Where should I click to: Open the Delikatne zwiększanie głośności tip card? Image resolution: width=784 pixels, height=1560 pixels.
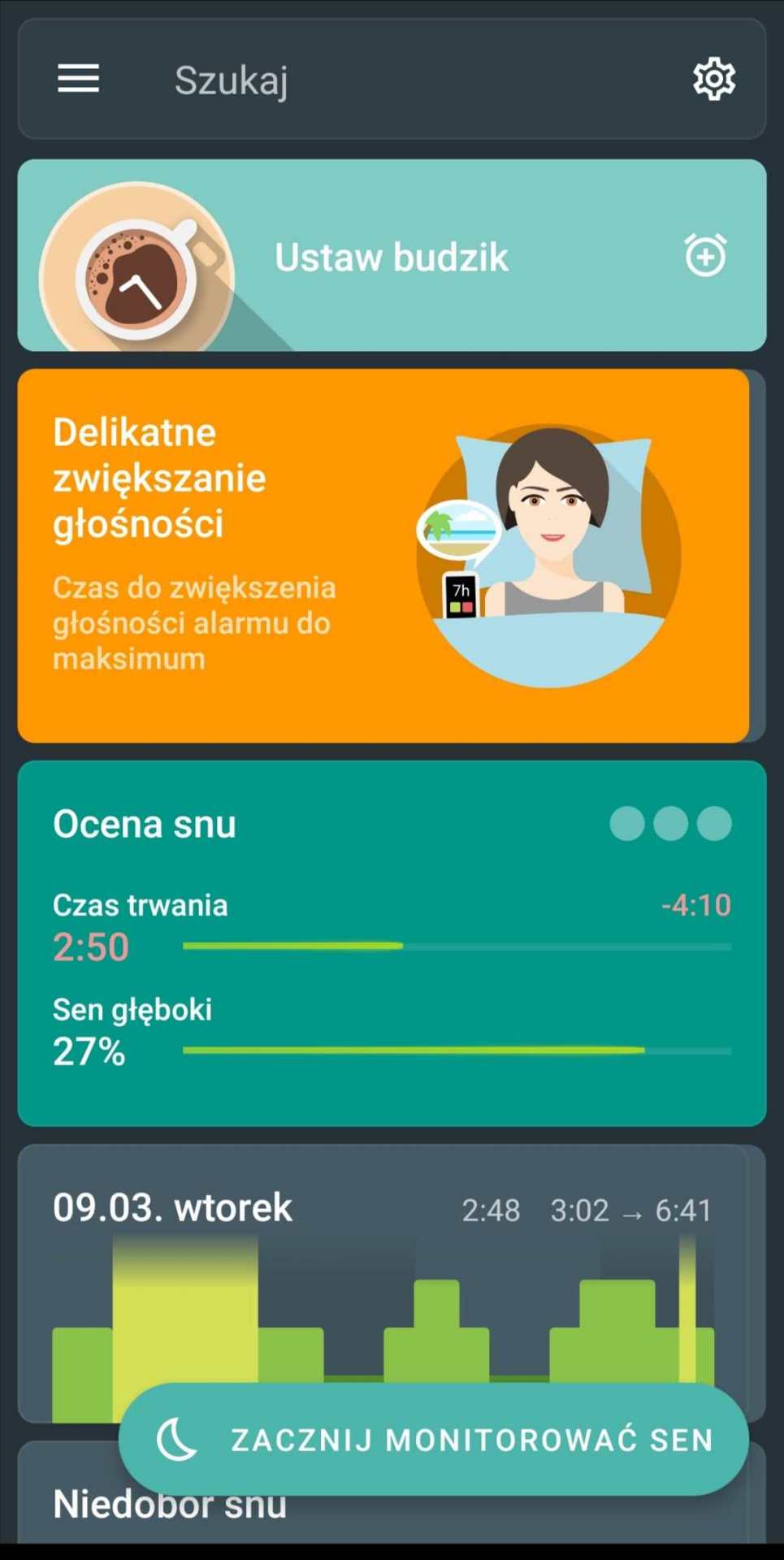tap(382, 556)
